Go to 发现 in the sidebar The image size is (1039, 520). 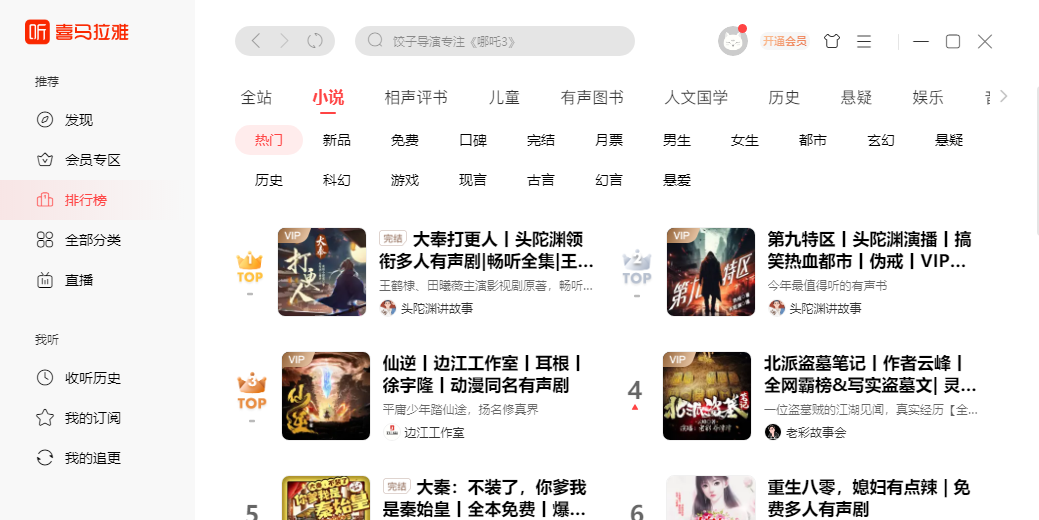(x=78, y=120)
